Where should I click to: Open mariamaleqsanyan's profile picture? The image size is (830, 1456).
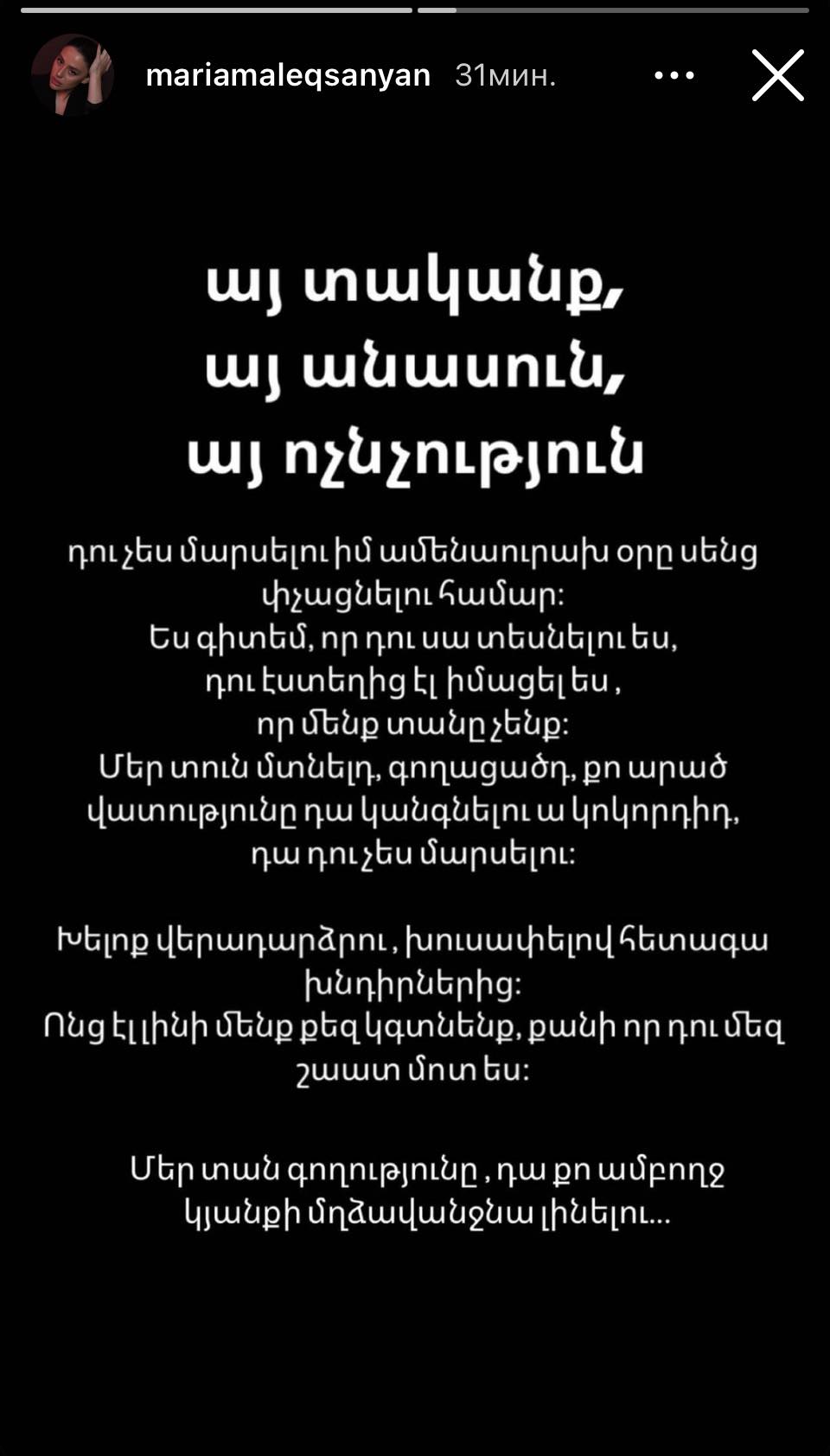[73, 75]
